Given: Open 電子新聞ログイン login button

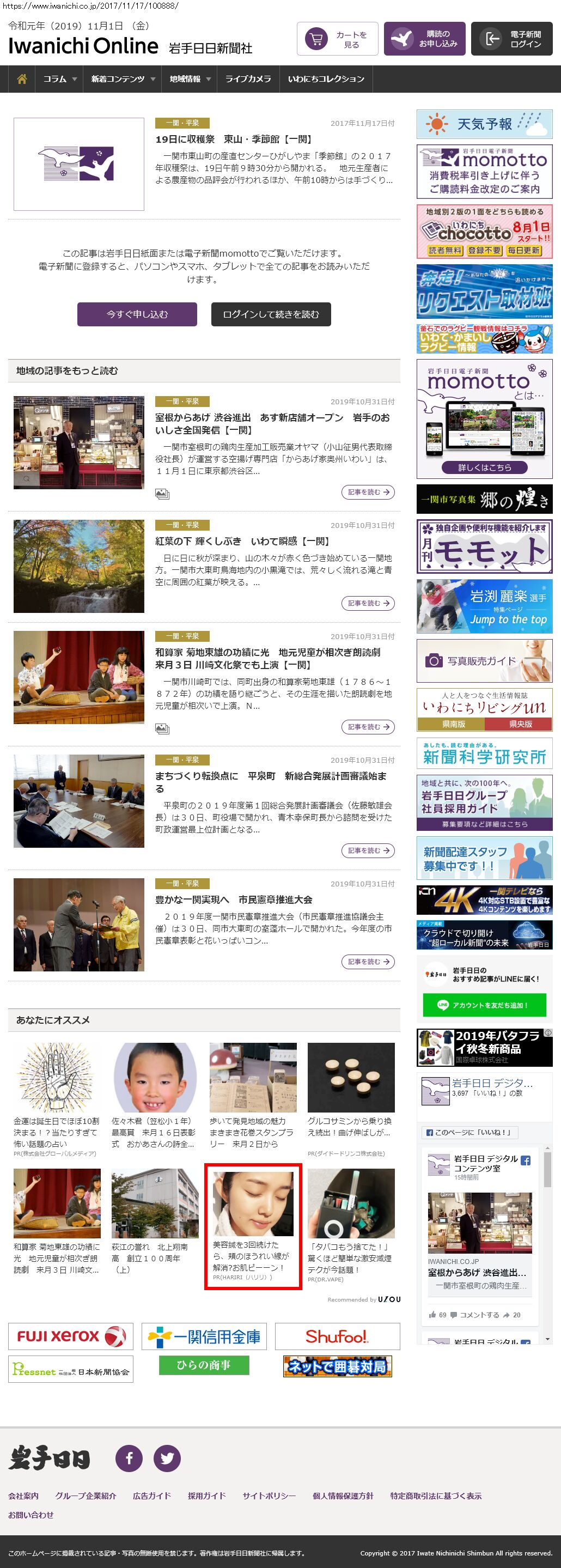Looking at the screenshot, I should (511, 39).
